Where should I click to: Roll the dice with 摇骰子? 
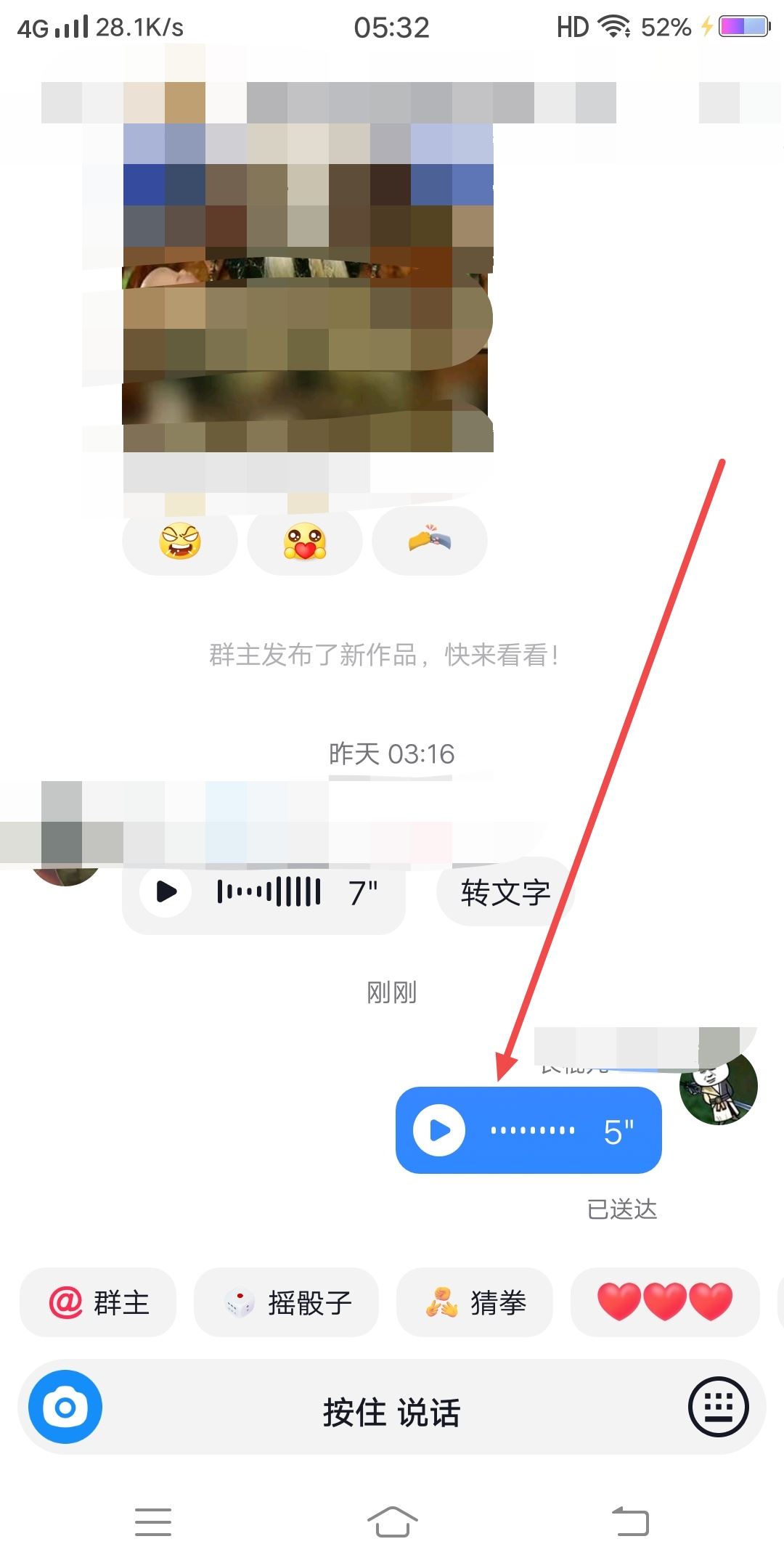[287, 1302]
